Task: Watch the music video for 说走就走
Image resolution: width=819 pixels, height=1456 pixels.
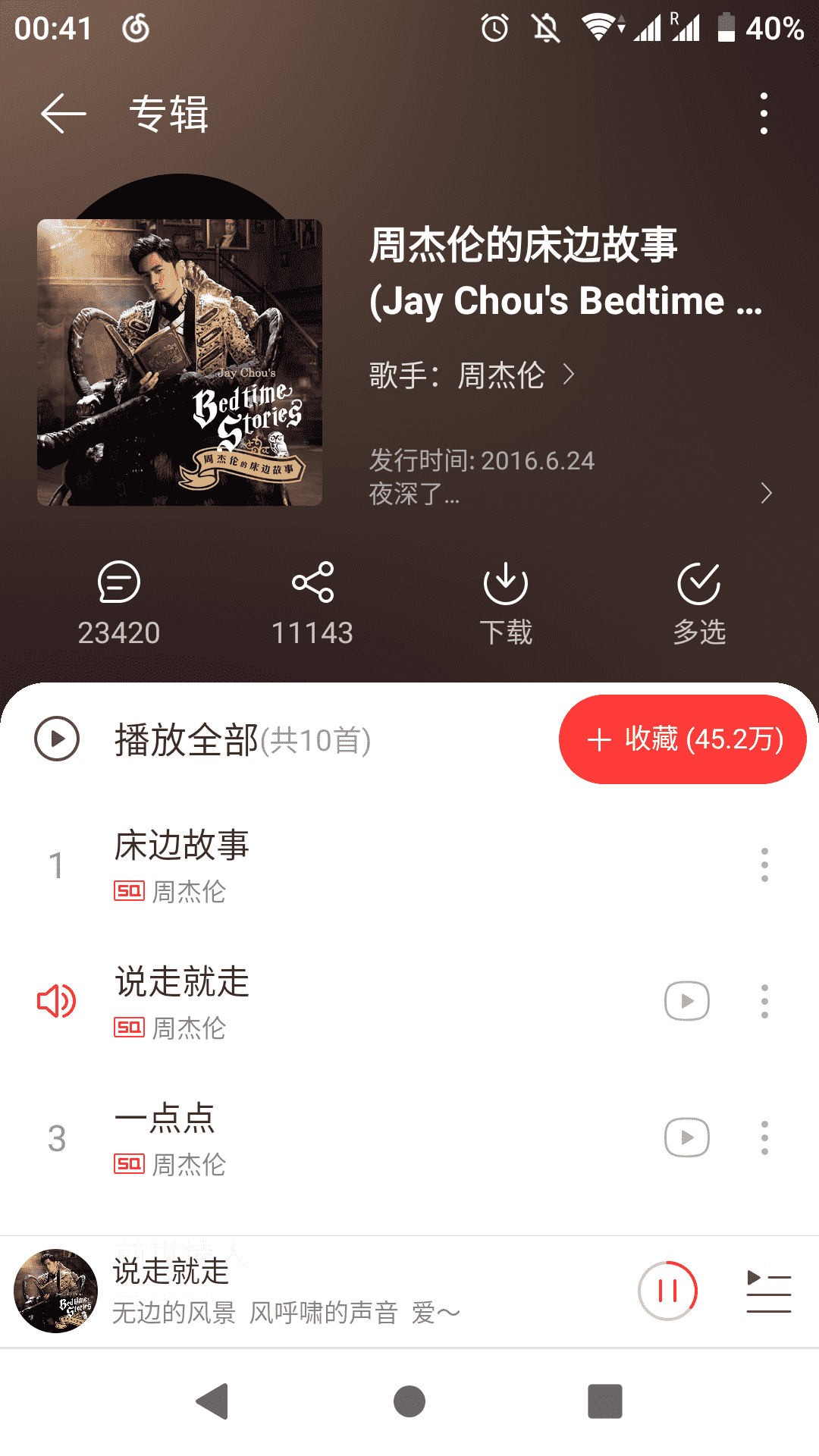Action: [x=687, y=1001]
